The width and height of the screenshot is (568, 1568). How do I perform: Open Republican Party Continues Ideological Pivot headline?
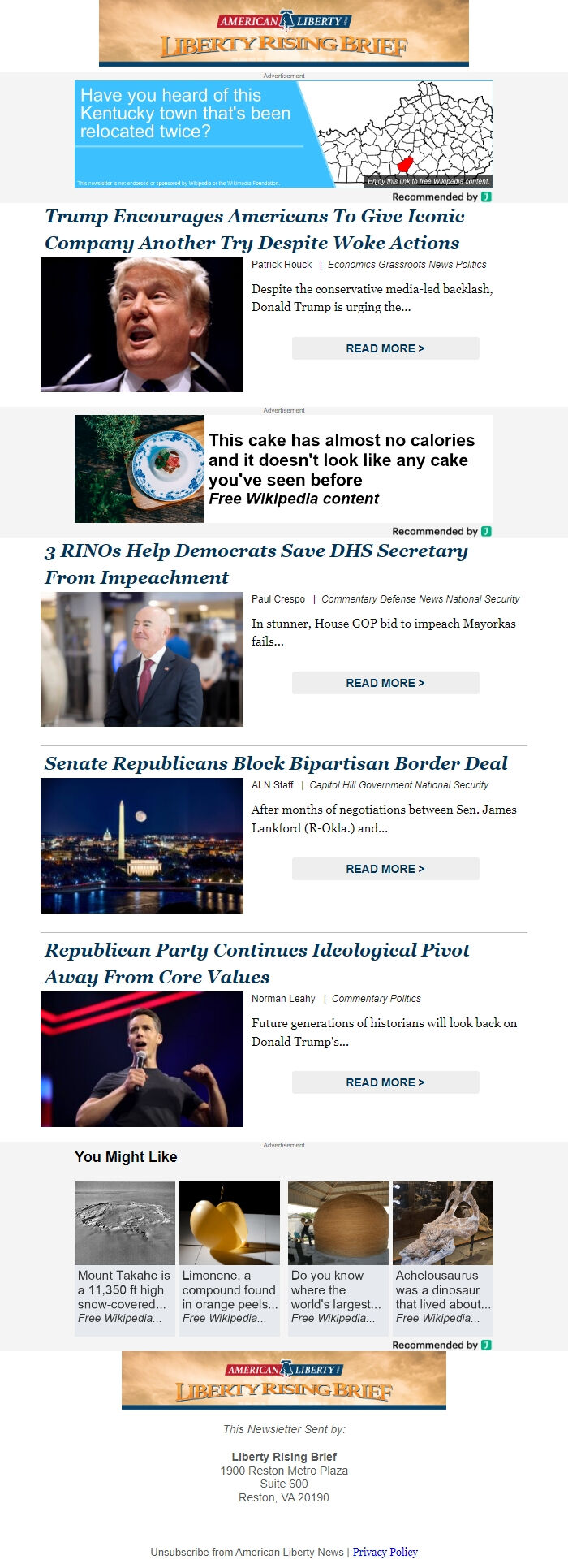tap(256, 963)
